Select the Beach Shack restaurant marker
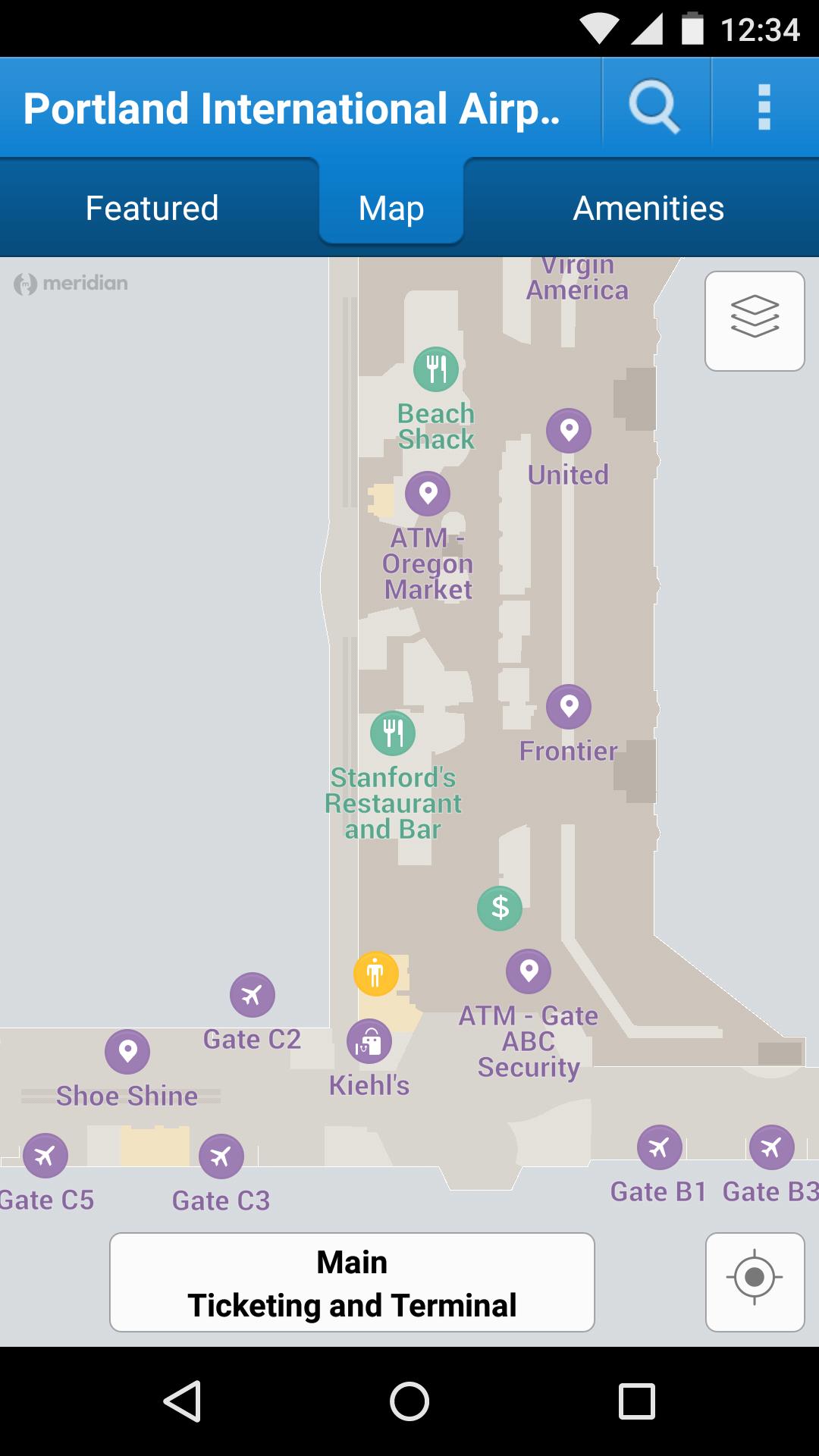The height and width of the screenshot is (1456, 819). pyautogui.click(x=436, y=369)
